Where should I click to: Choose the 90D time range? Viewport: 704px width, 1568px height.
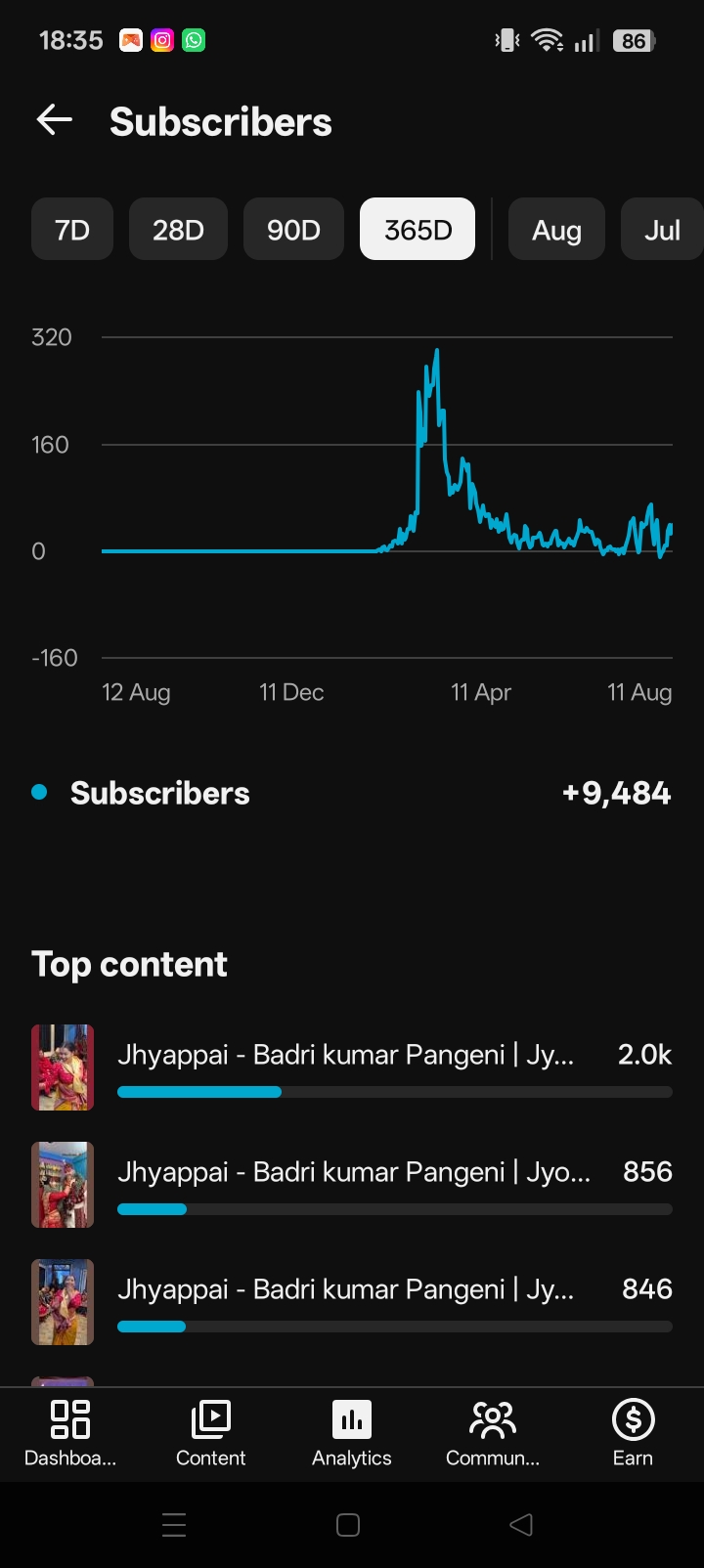click(293, 230)
